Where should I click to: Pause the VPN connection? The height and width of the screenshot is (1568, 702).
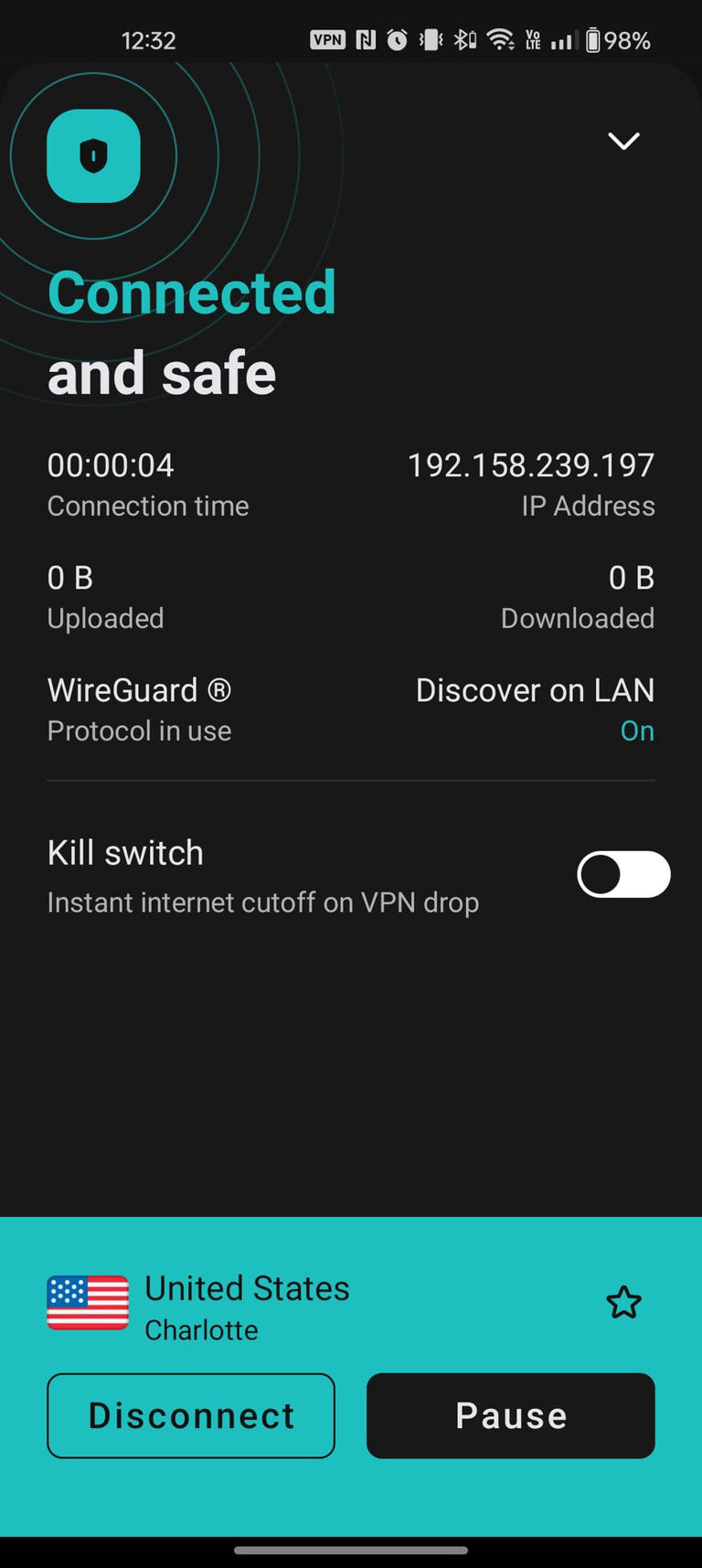pyautogui.click(x=510, y=1415)
